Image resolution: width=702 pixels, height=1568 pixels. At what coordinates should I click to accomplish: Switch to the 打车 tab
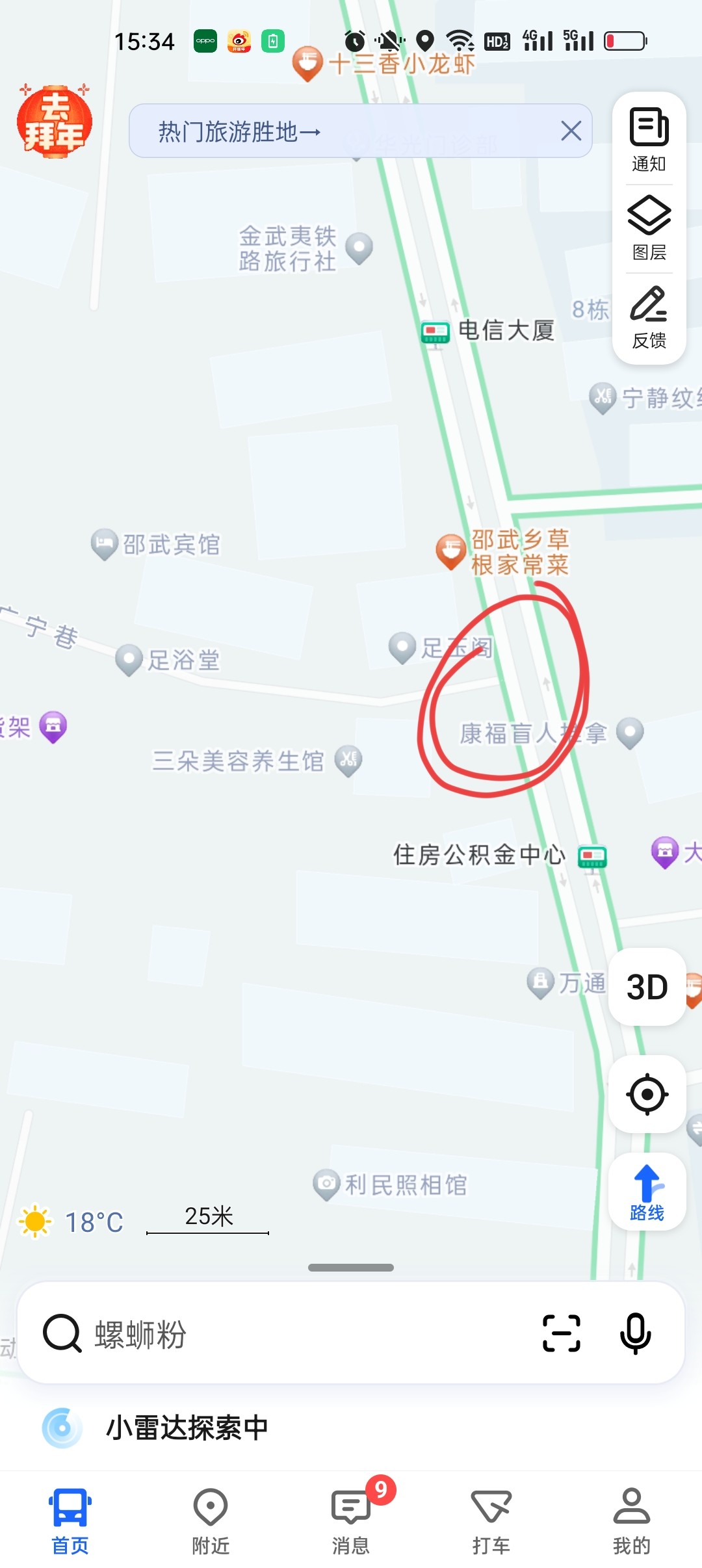pos(491,1520)
